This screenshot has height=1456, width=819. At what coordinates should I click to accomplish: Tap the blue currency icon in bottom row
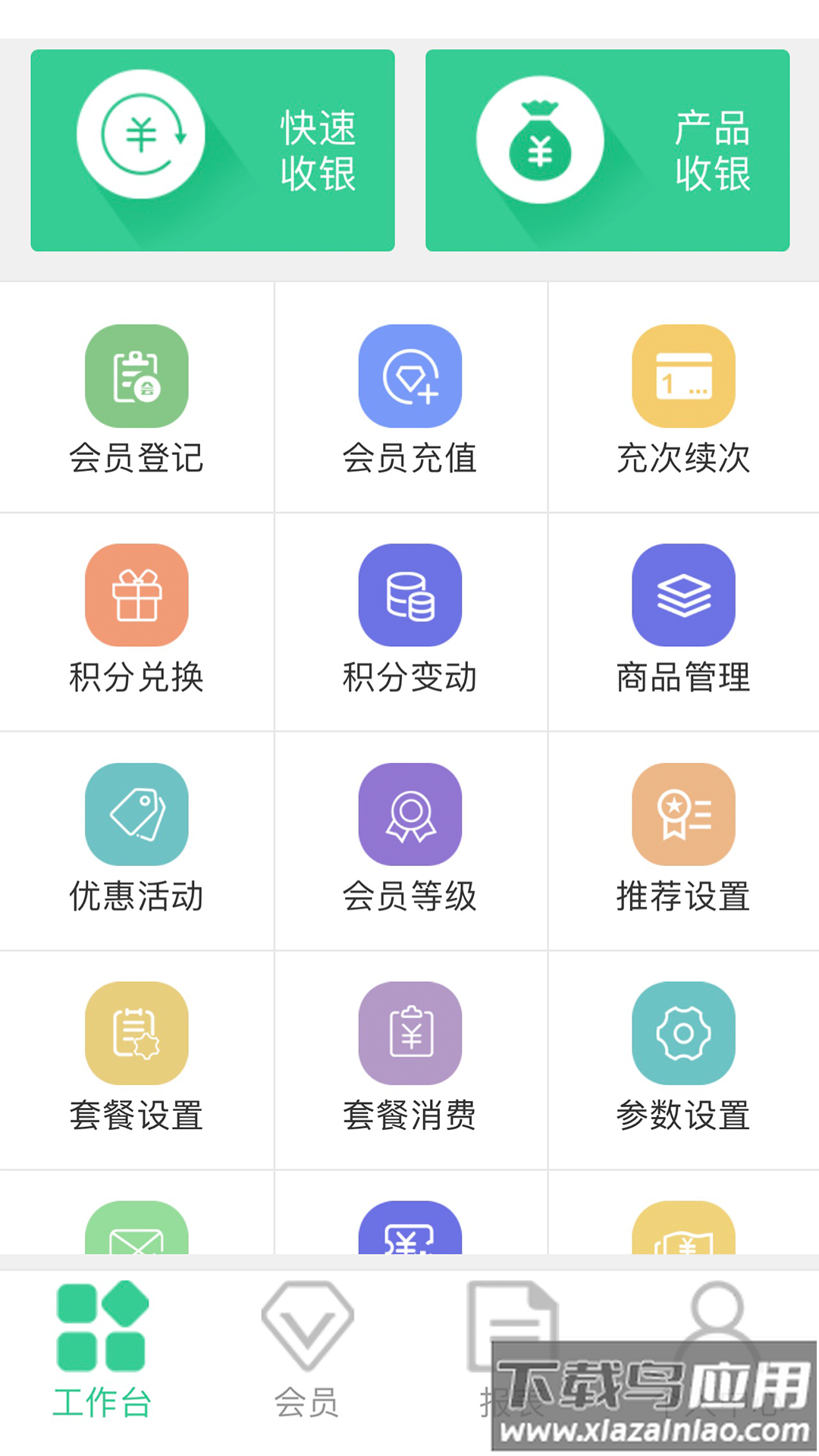tap(409, 1228)
